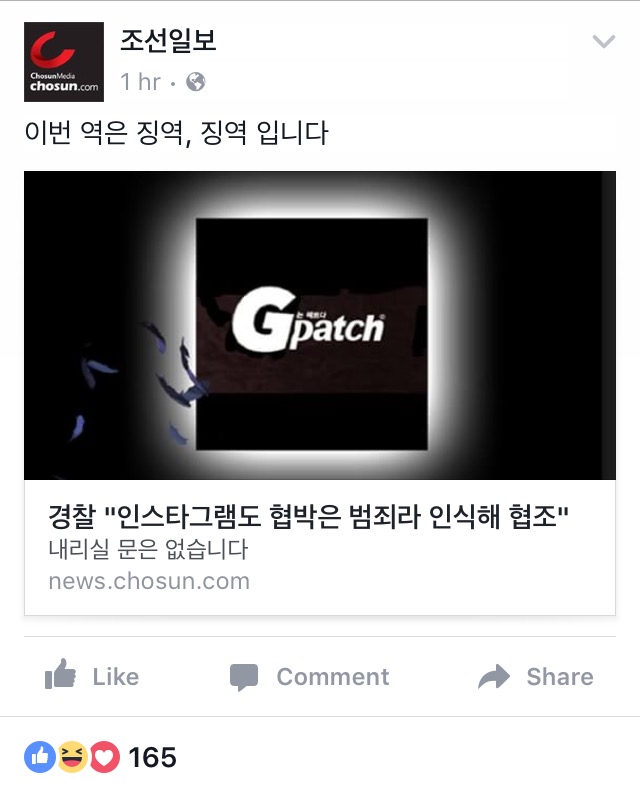The image size is (640, 795).
Task: Share this post
Action: pyautogui.click(x=535, y=677)
